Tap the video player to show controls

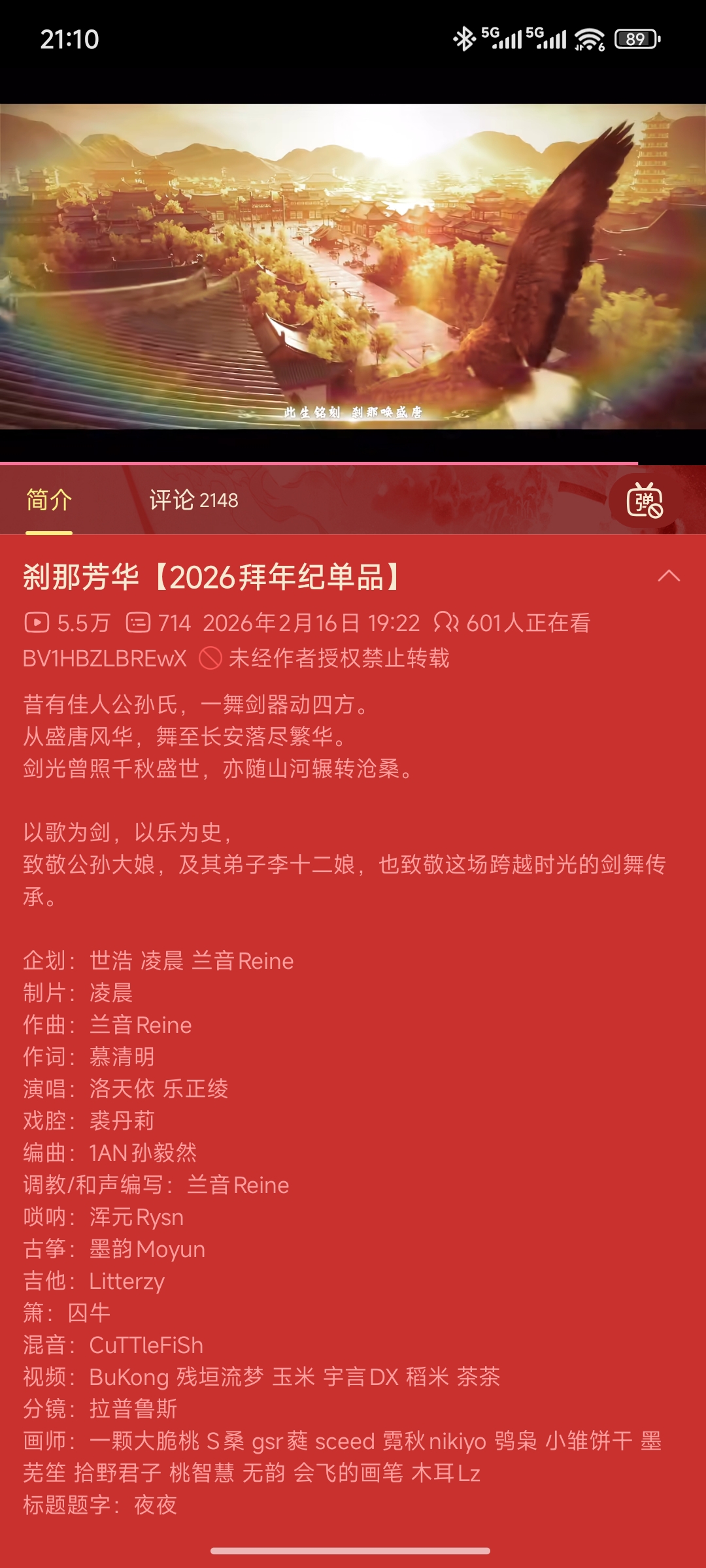pyautogui.click(x=353, y=267)
